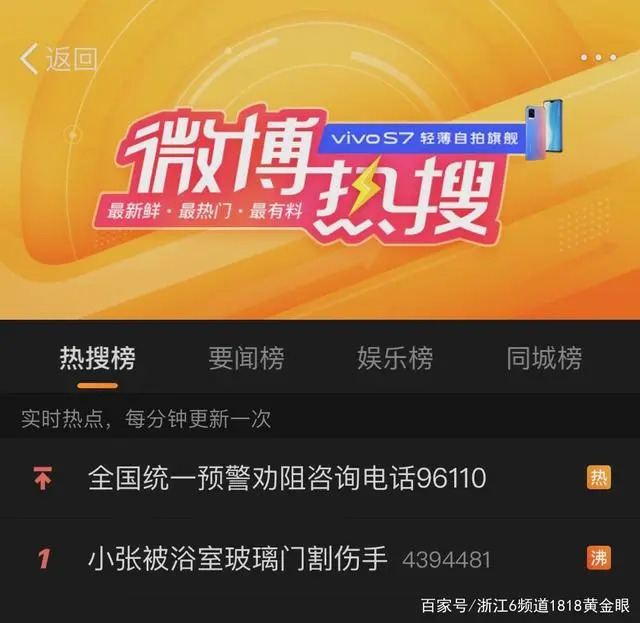Open the pinned topic 全国统一预警劝阻咨询电话96110

coord(320,478)
